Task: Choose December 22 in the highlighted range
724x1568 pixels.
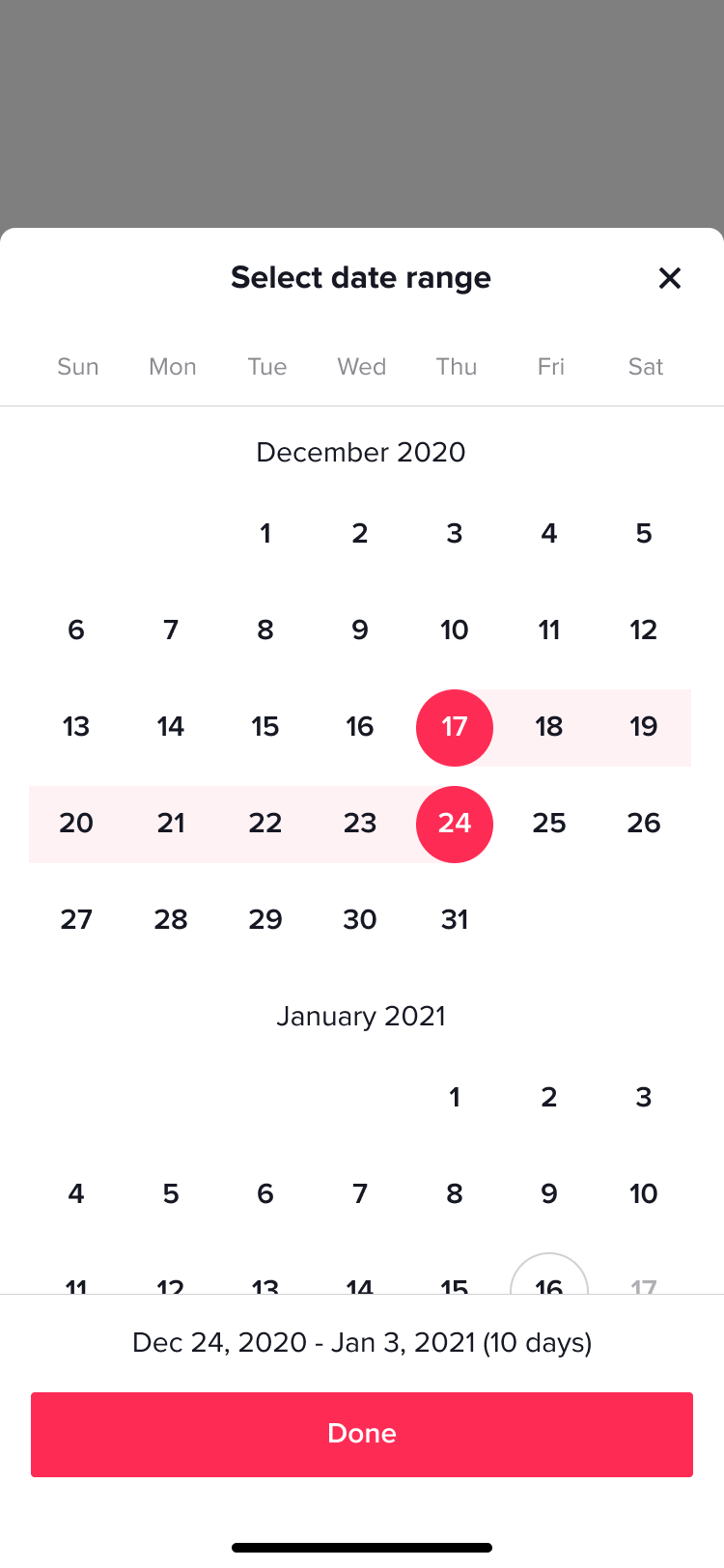Action: coord(265,824)
